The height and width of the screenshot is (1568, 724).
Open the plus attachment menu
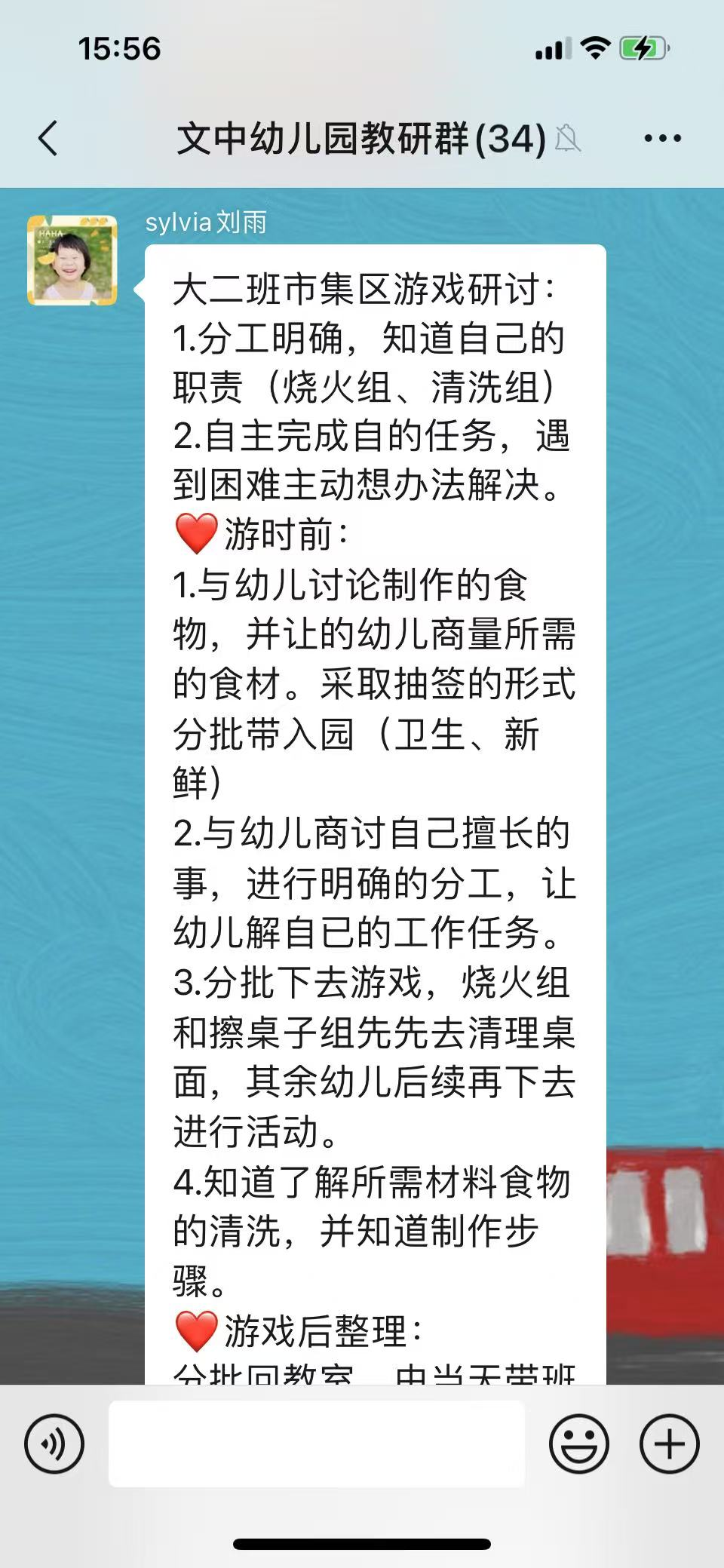pyautogui.click(x=669, y=1444)
